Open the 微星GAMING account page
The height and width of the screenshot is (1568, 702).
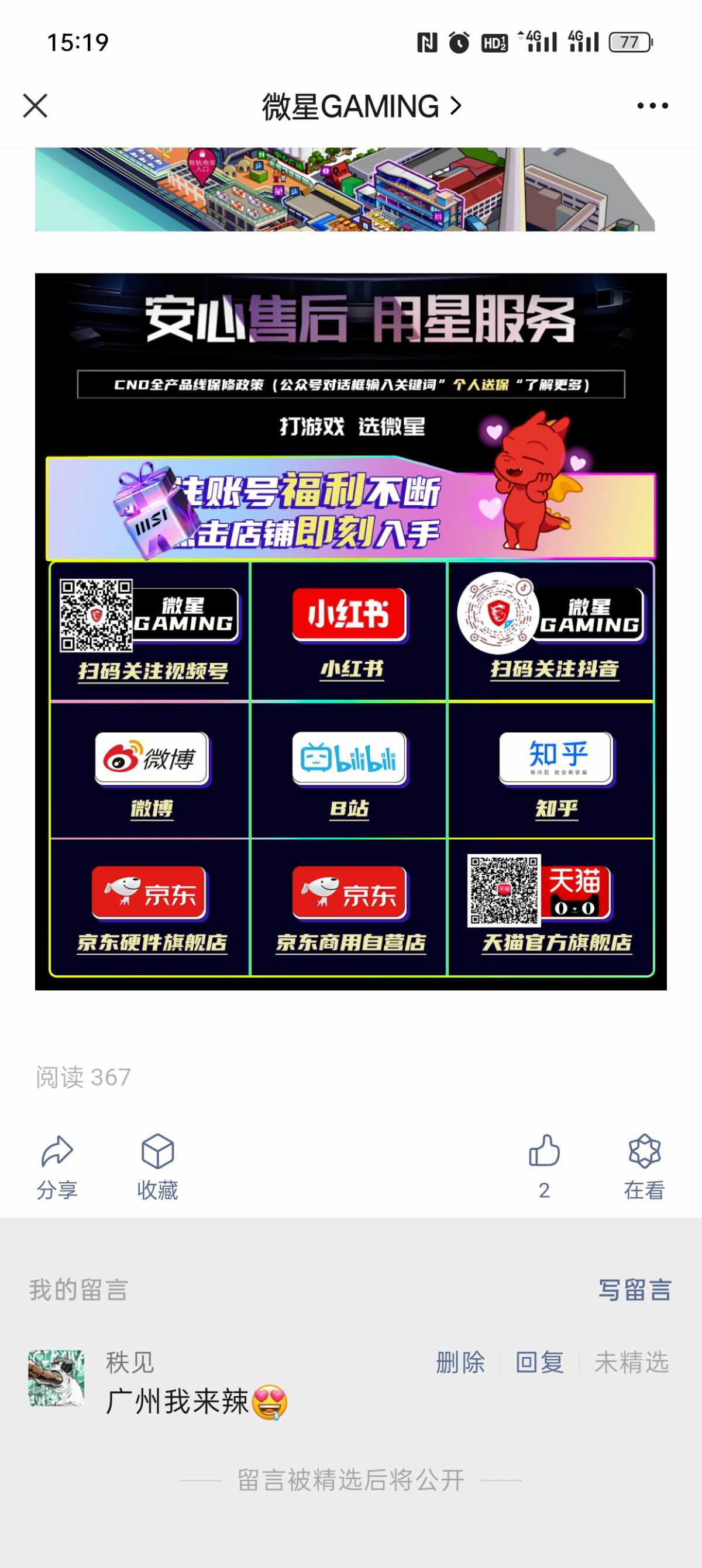click(x=361, y=106)
